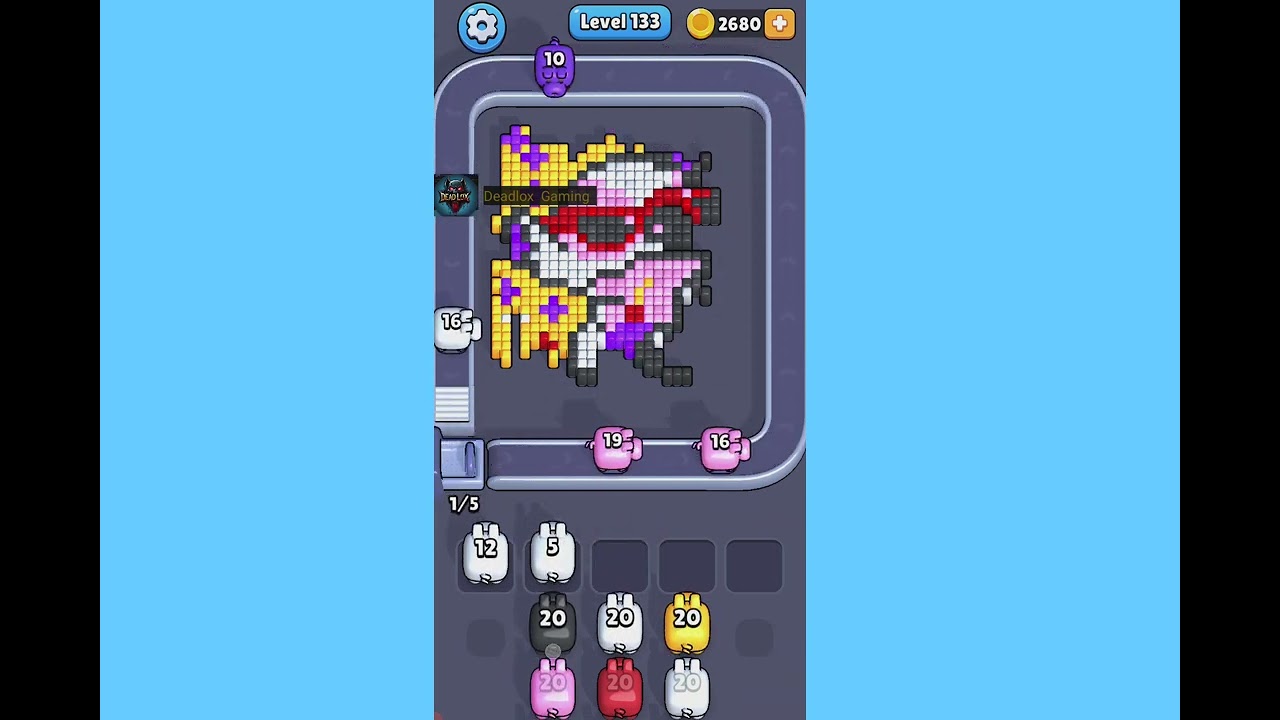This screenshot has width=1280, height=720.
Task: Tap the plus button to add coins
Action: pos(779,24)
